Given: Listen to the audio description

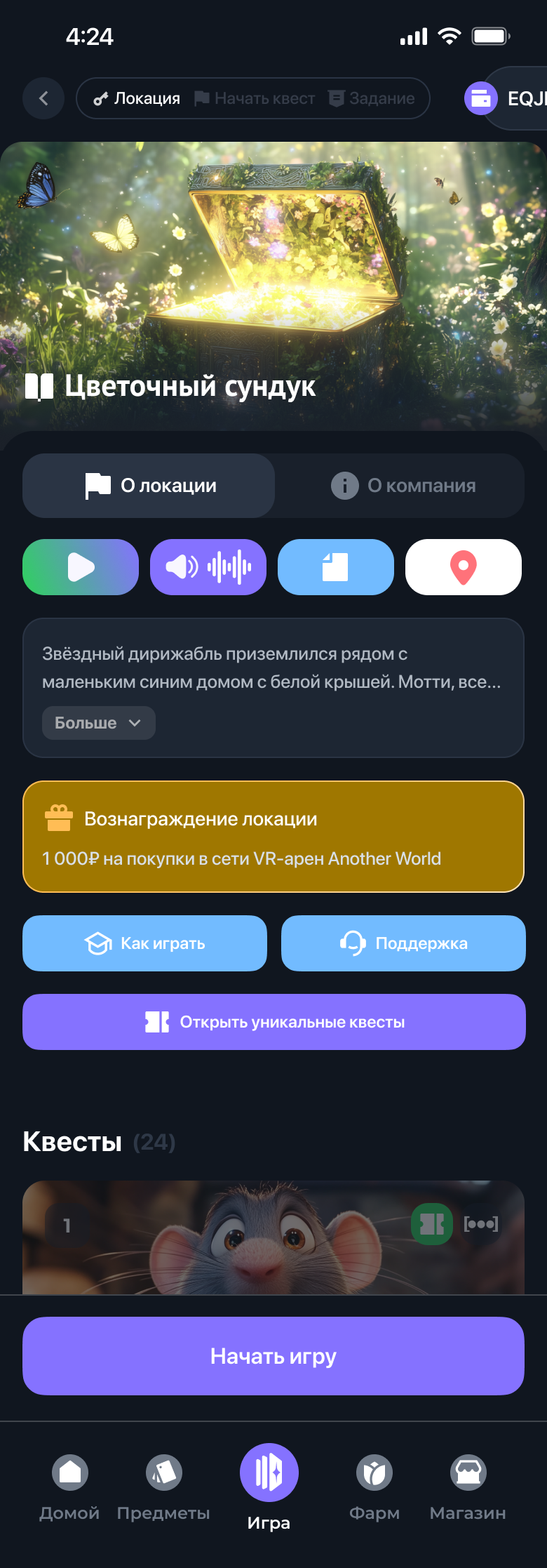Looking at the screenshot, I should (208, 567).
